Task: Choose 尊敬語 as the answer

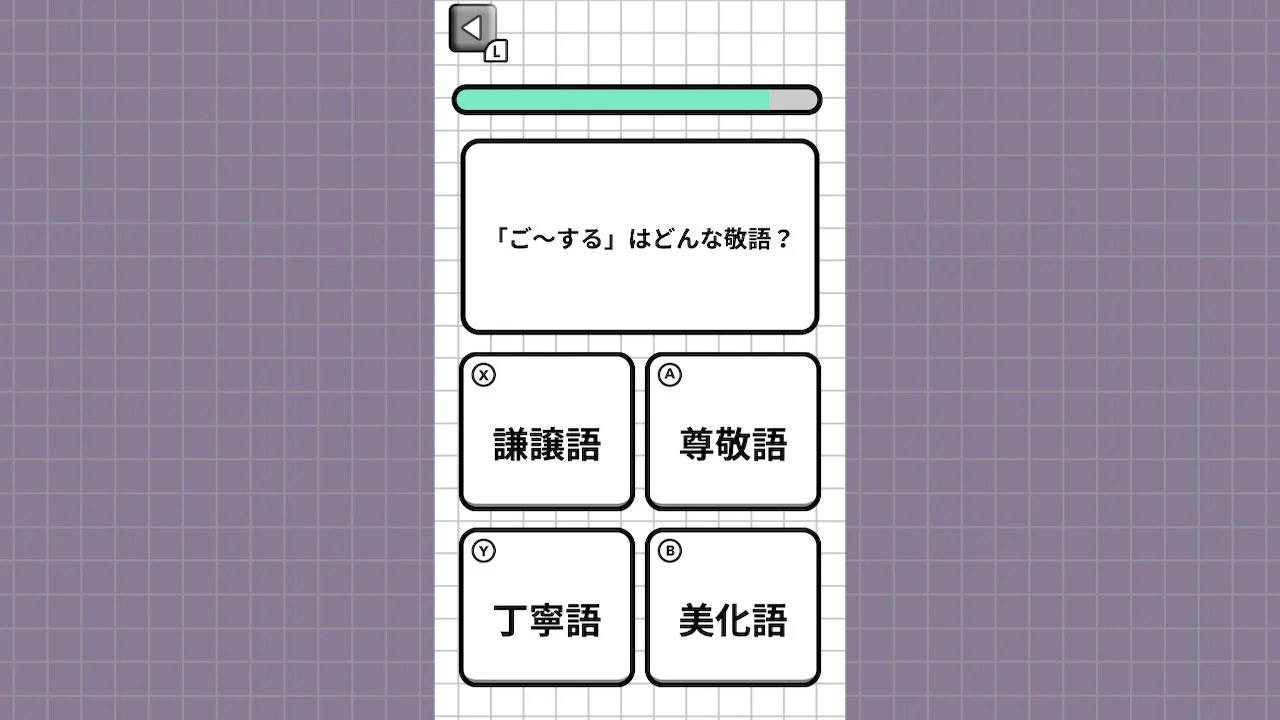Action: 733,432
